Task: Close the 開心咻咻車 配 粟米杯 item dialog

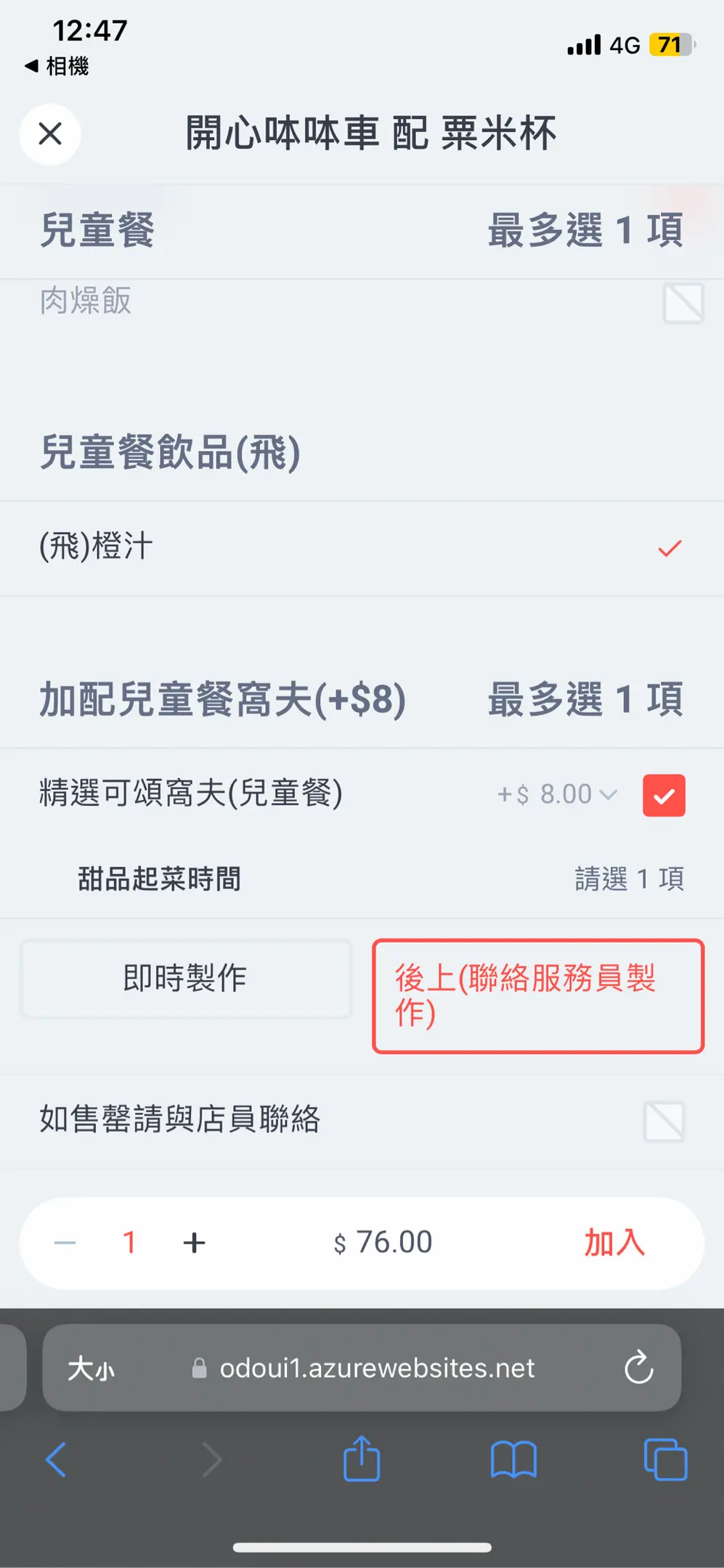Action: pos(50,134)
